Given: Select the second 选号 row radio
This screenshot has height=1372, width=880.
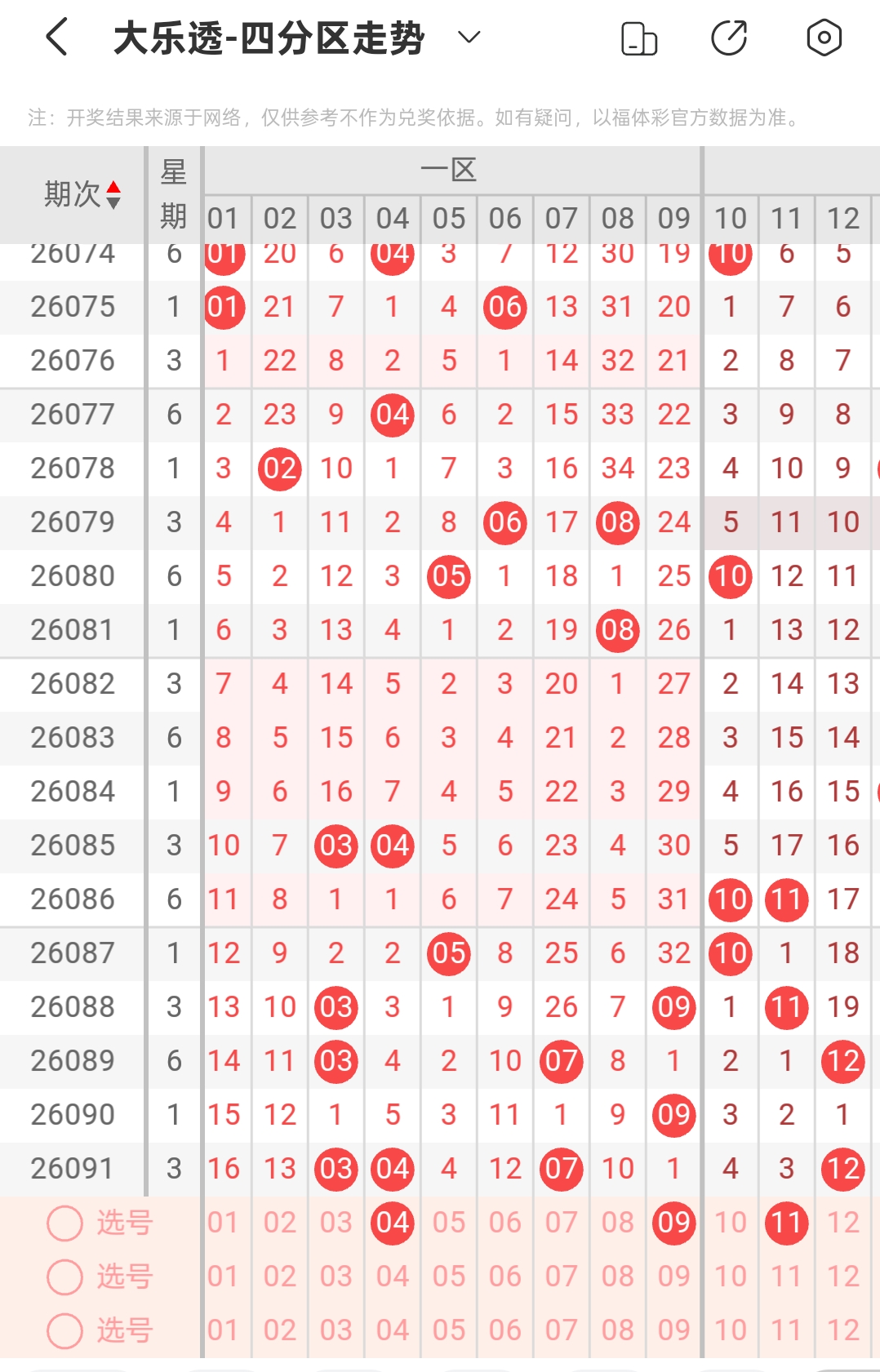Looking at the screenshot, I should pos(65,1277).
